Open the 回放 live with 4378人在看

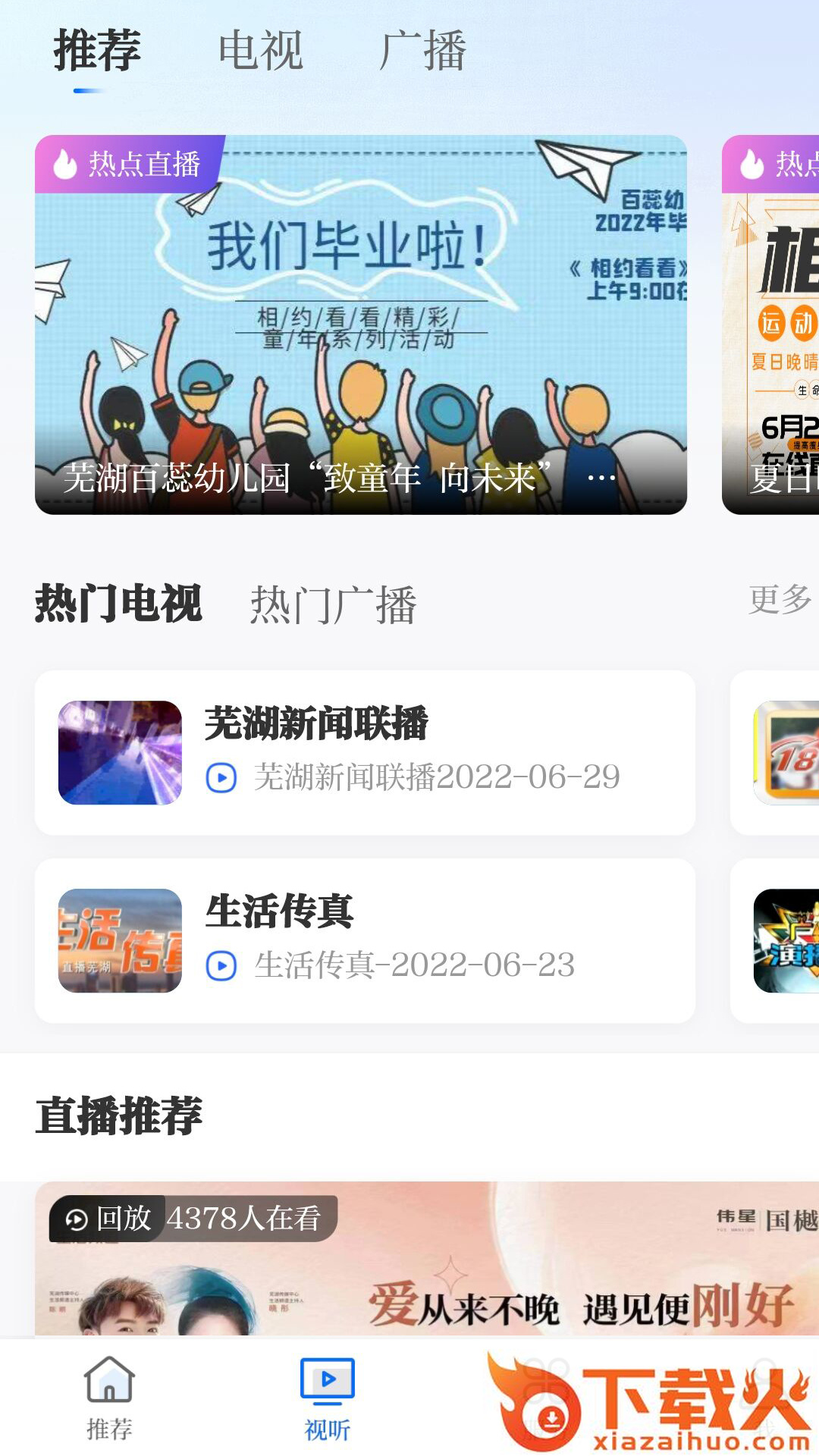click(x=425, y=1259)
